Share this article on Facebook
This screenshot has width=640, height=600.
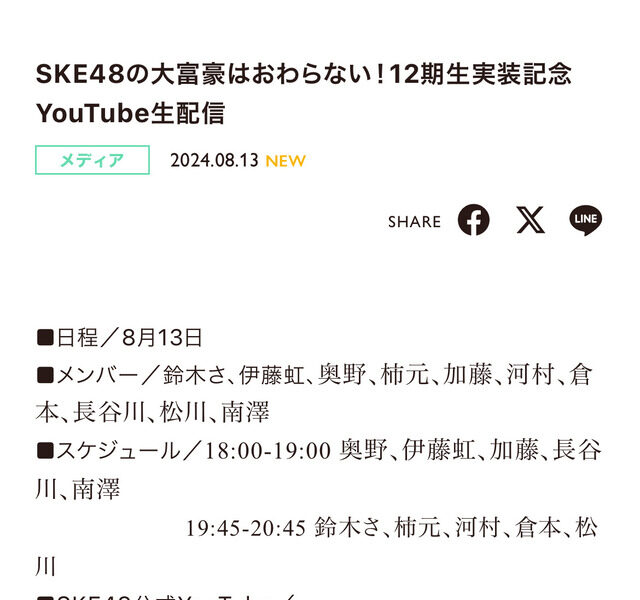point(474,220)
